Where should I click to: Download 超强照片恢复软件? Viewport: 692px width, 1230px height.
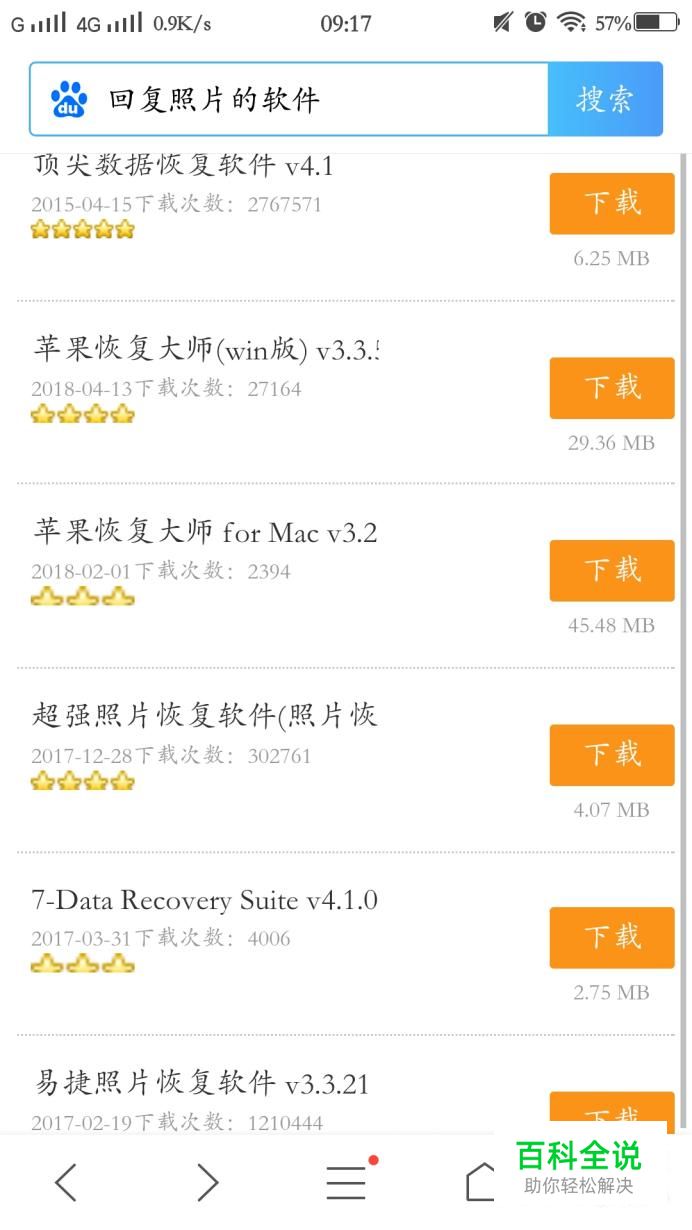pos(612,755)
